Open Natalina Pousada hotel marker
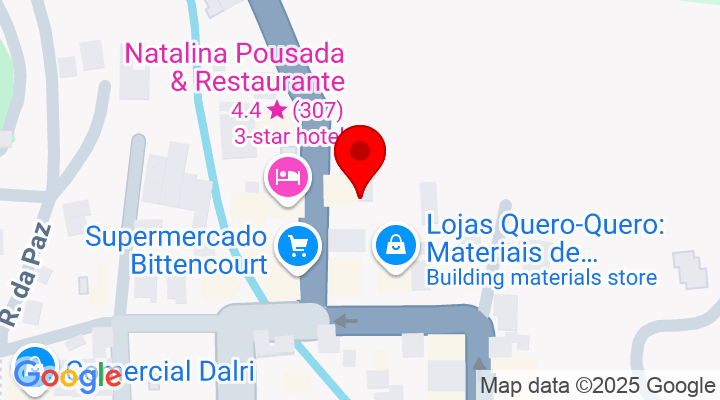 (x=288, y=177)
